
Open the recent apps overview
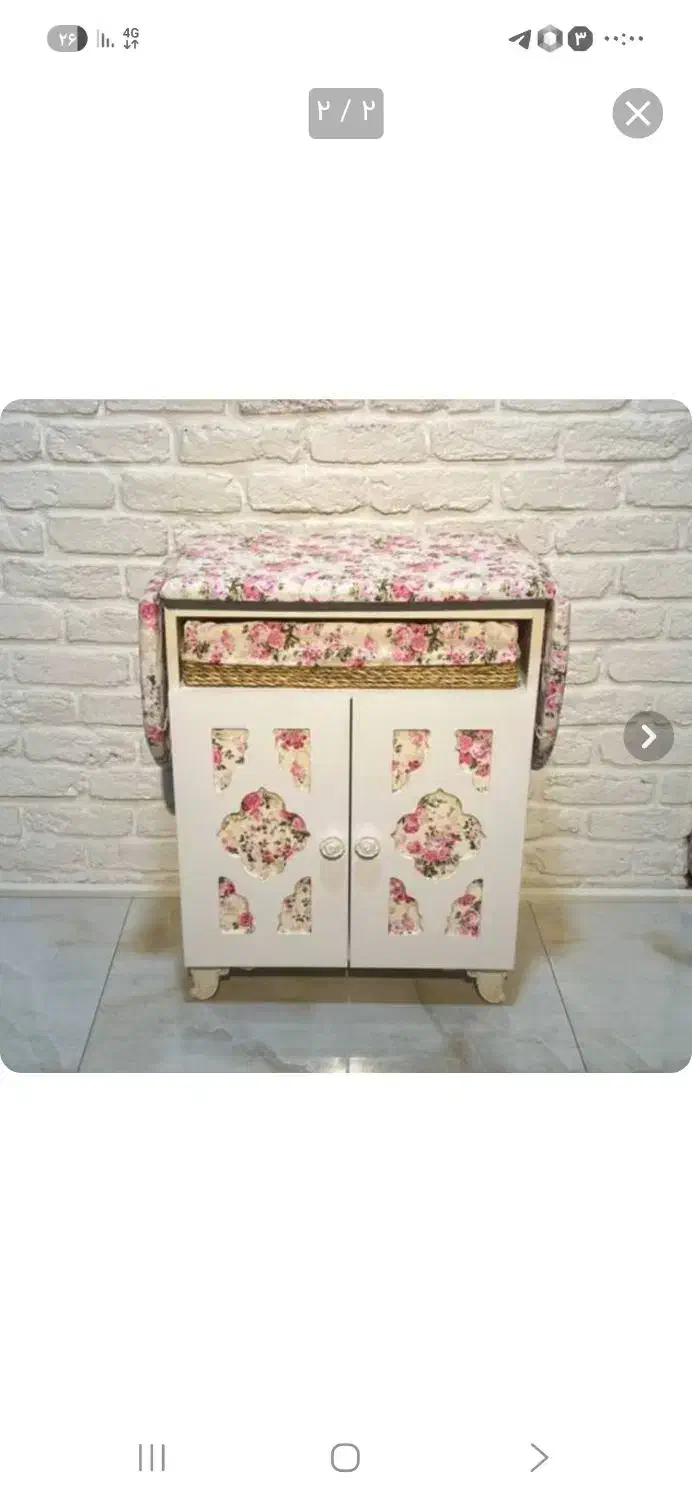point(151,1457)
